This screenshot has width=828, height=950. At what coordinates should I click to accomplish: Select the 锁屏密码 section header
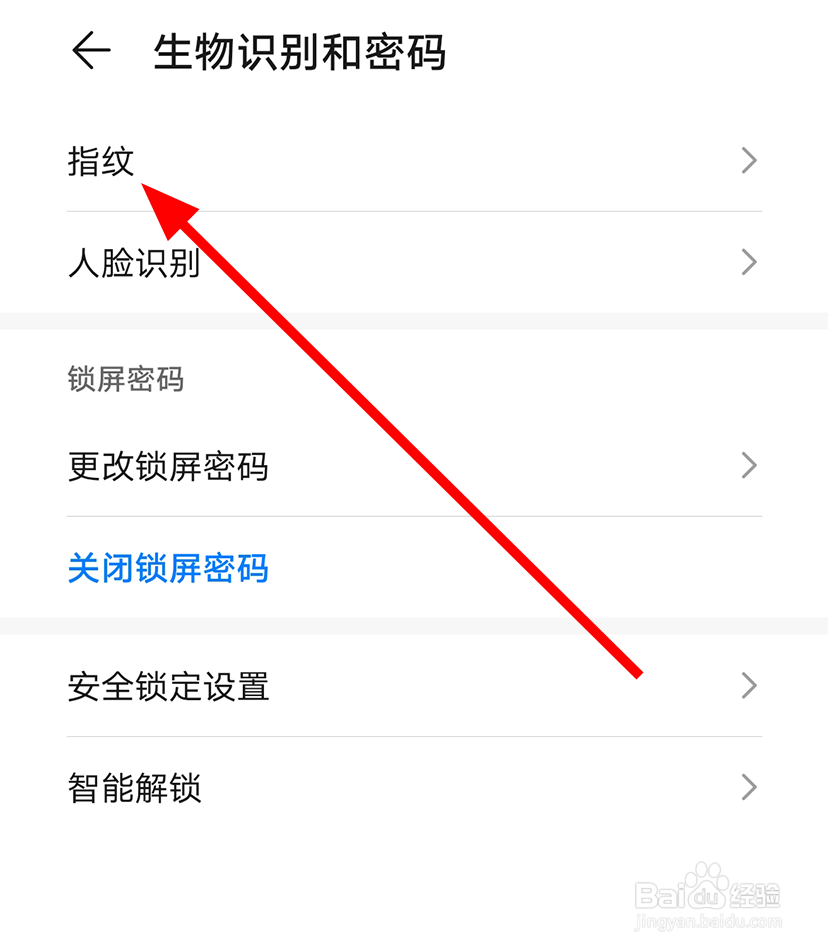pyautogui.click(x=125, y=380)
